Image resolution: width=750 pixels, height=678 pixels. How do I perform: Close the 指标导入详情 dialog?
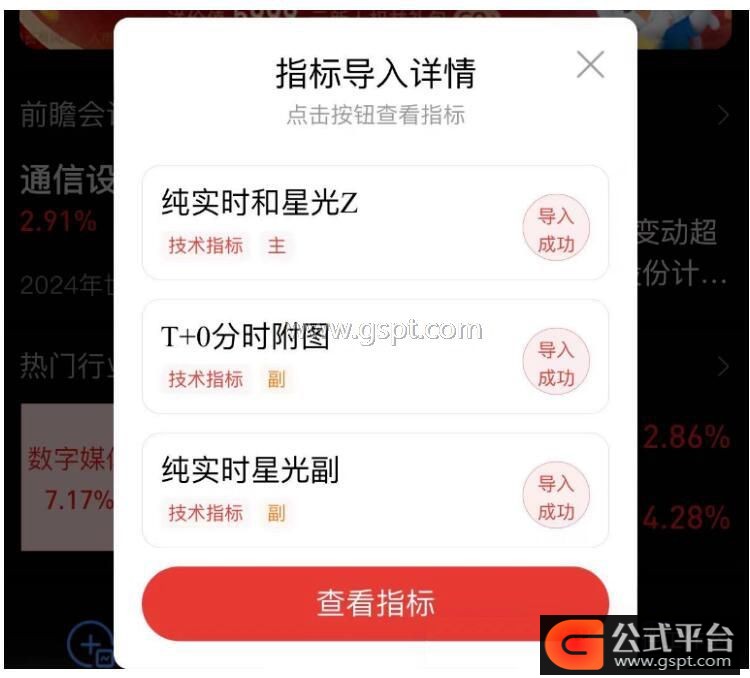[x=590, y=65]
